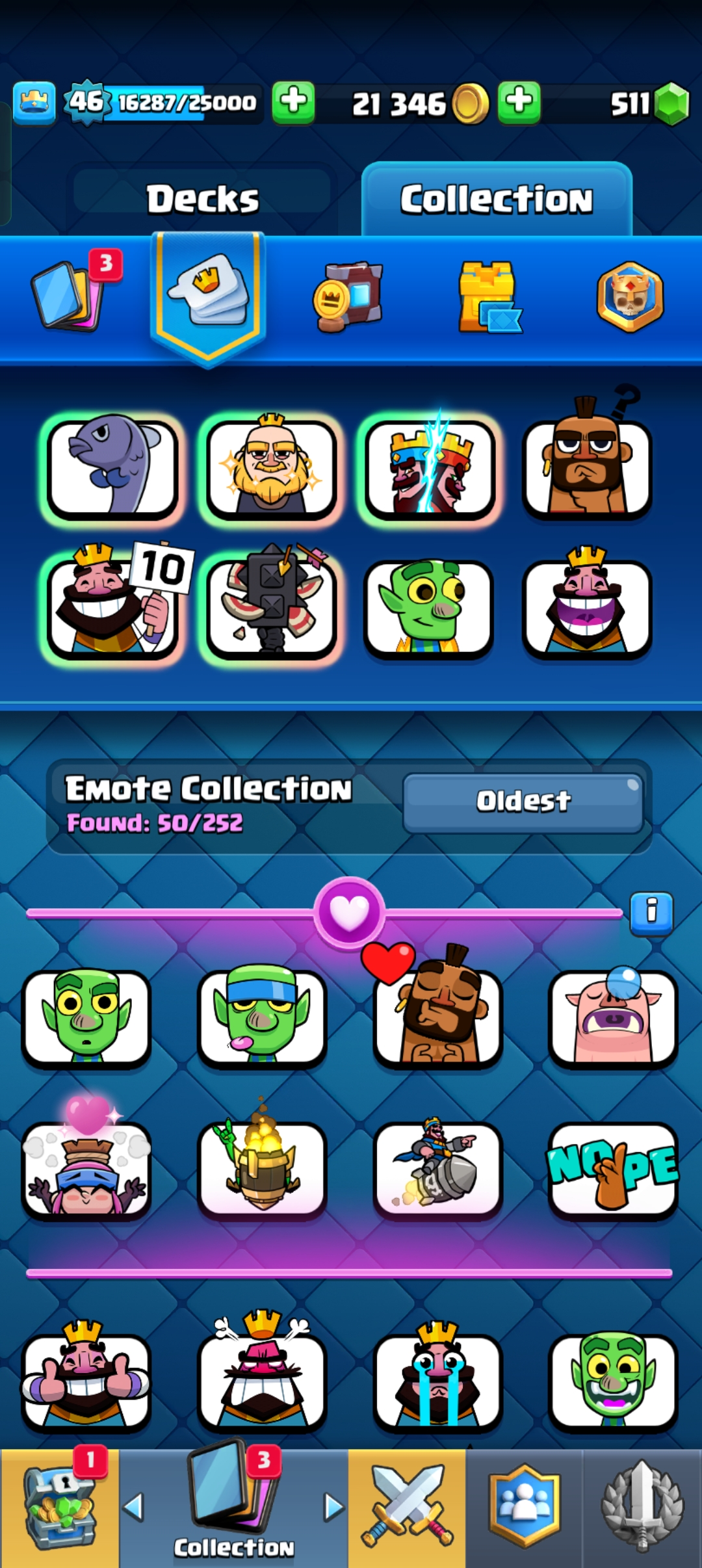Tap the plus button to add gold

point(519,103)
